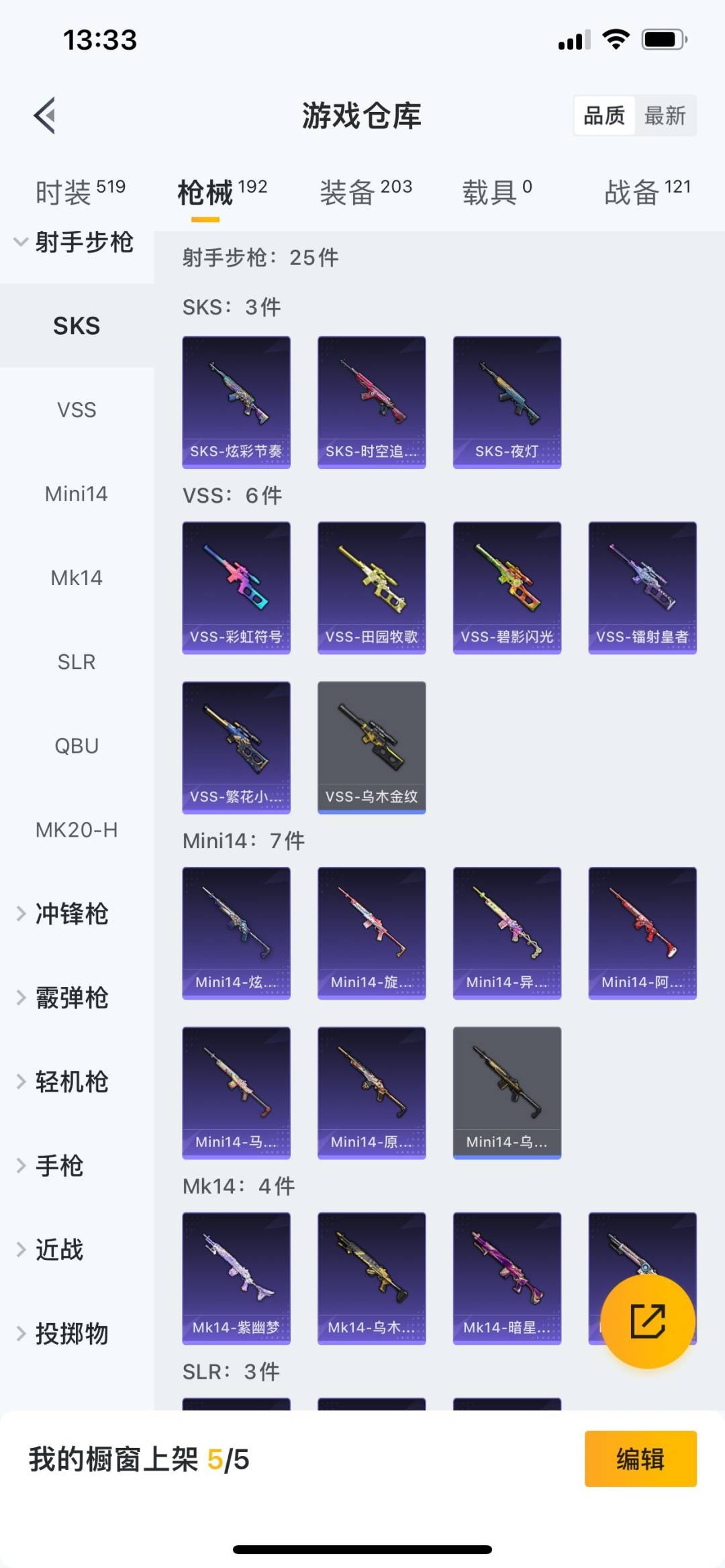Select VSS in the side list
The width and height of the screenshot is (725, 1568).
[77, 409]
